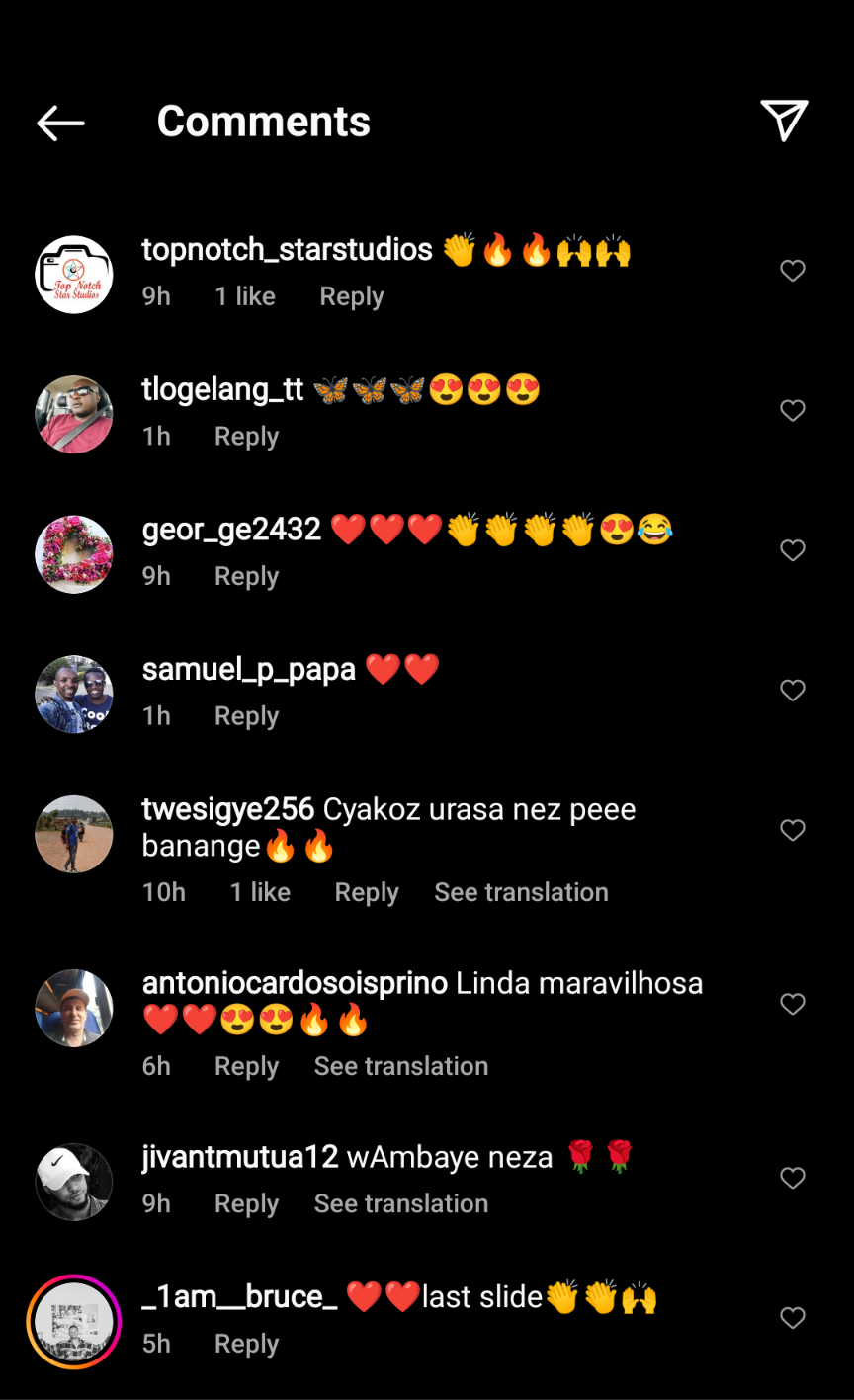See translation of jivantmutua12's comment
Screen dimensions: 854x1400
click(400, 1203)
